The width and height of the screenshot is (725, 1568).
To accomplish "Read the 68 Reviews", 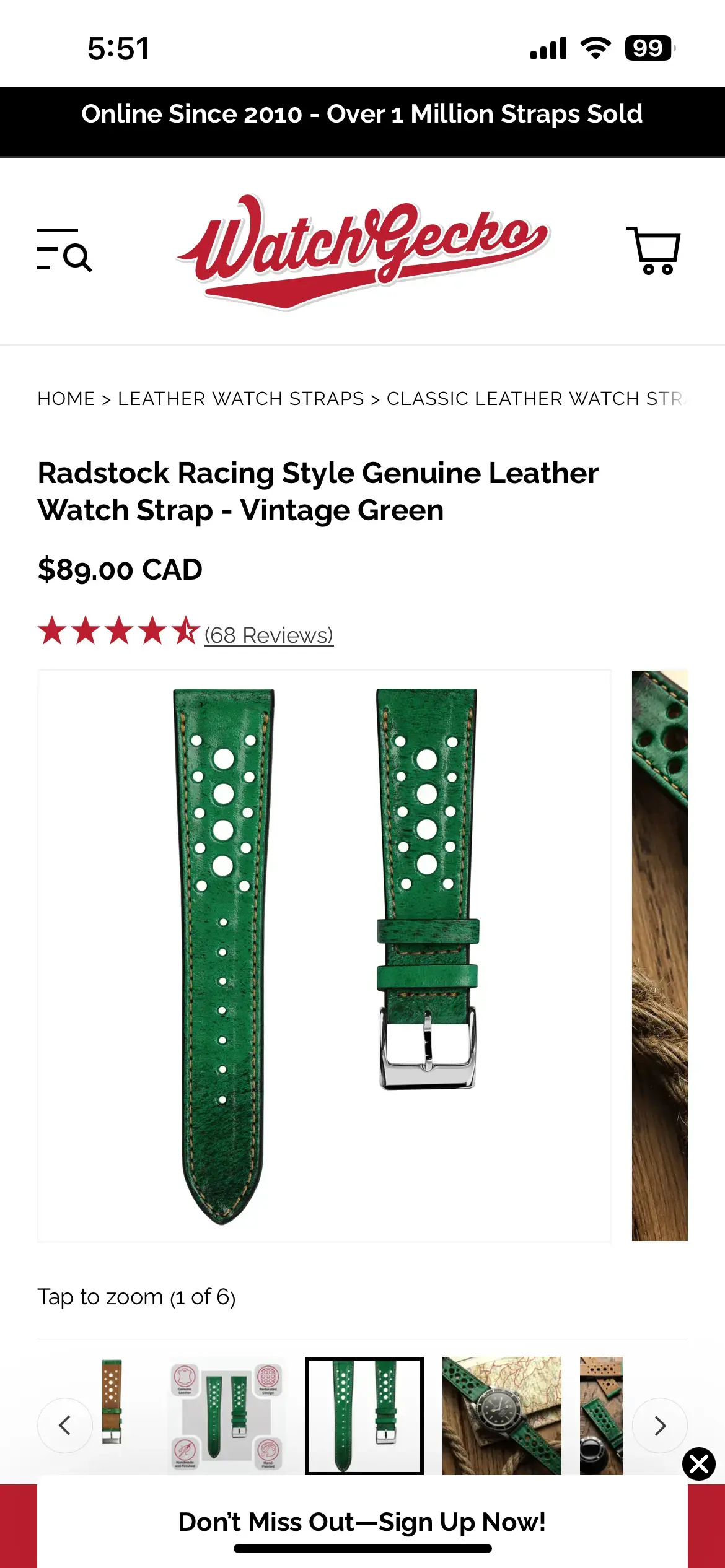I will tap(269, 635).
